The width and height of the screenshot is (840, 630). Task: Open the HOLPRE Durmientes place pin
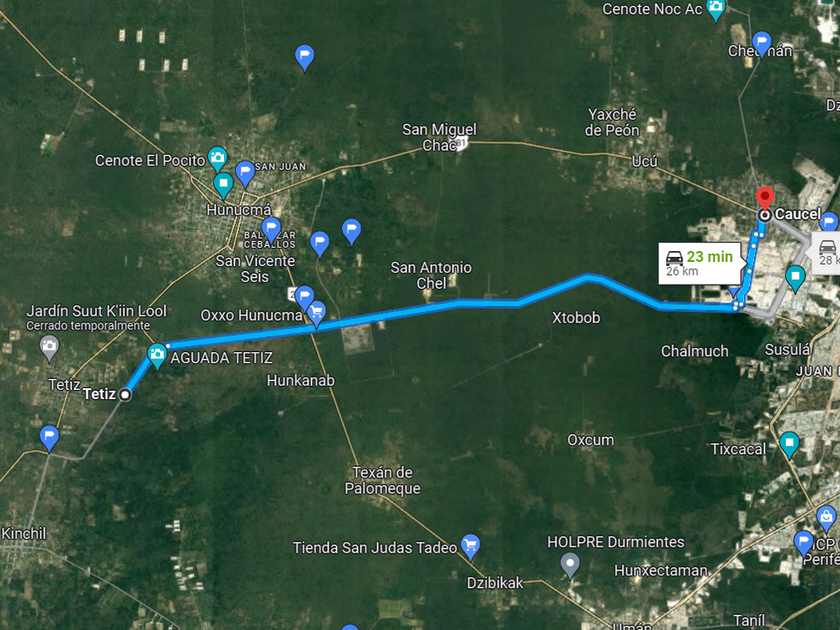[570, 564]
